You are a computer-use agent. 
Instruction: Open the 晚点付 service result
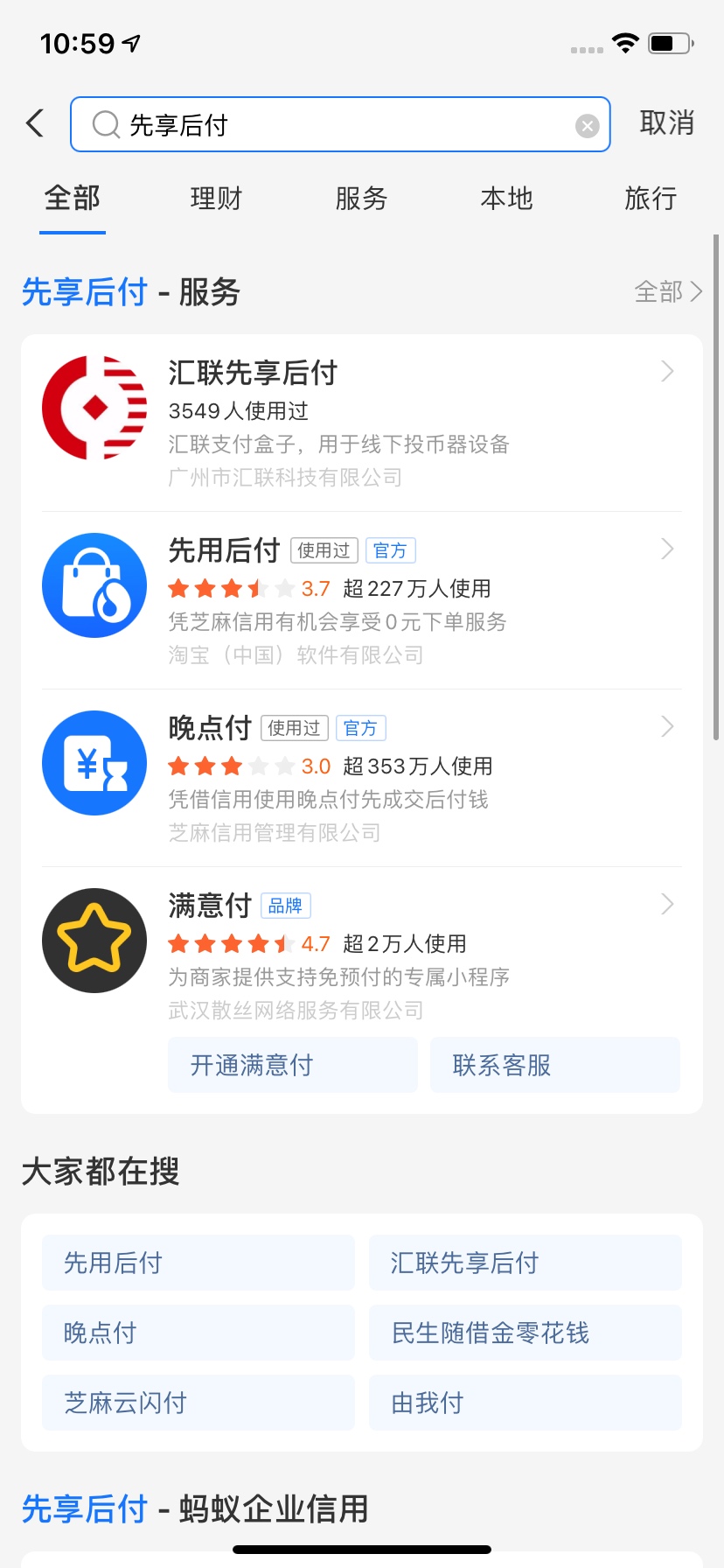362,778
